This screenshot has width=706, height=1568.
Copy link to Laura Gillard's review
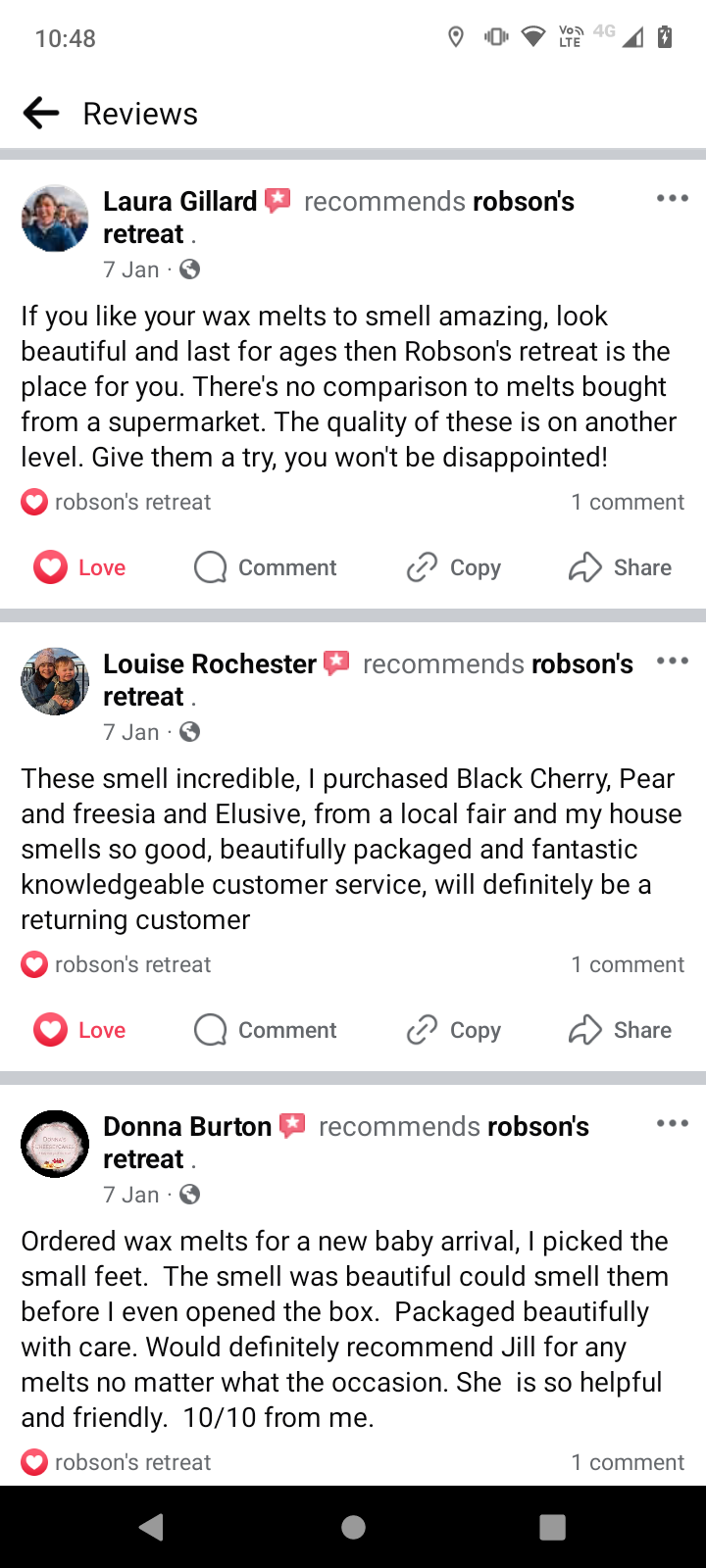(454, 567)
